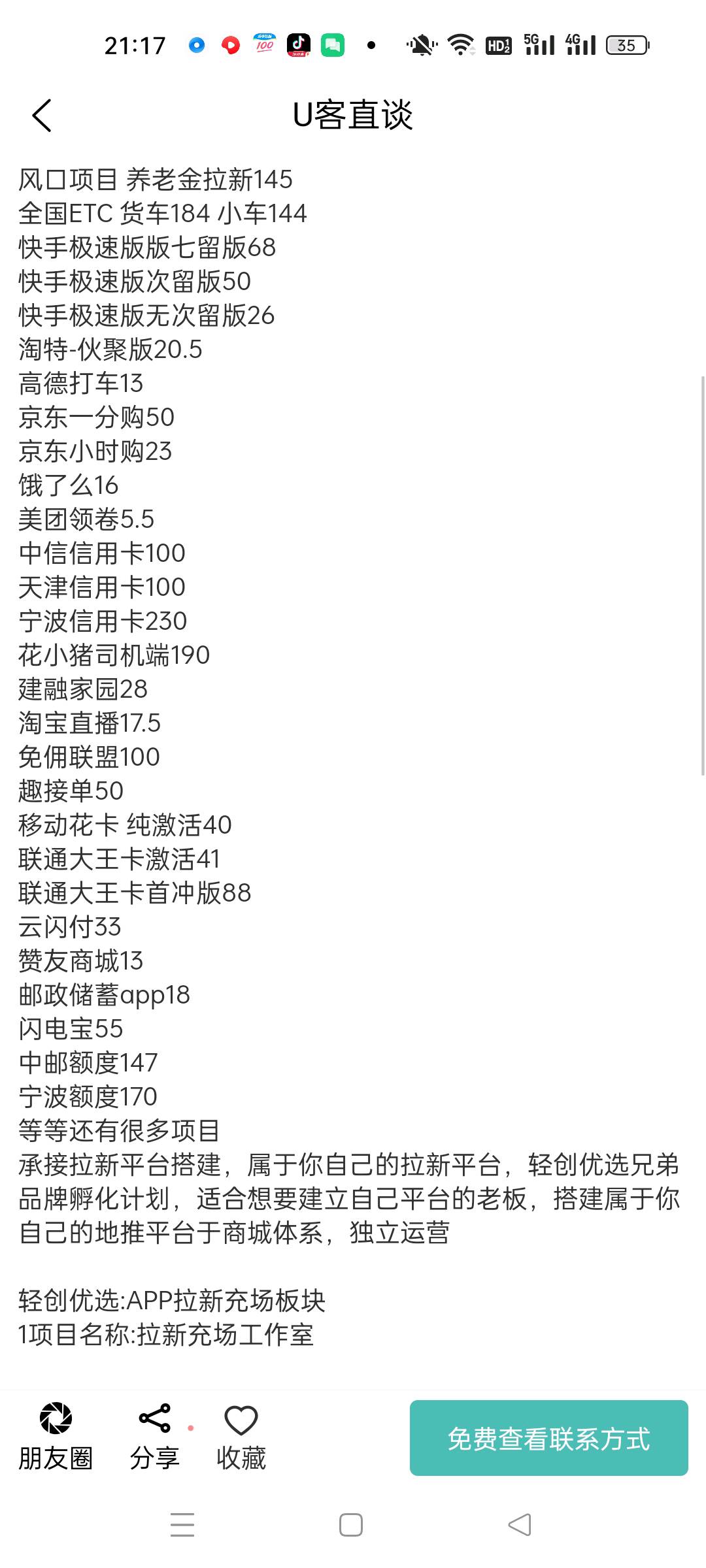Add this post to 收藏 favorites
Image resolution: width=706 pixels, height=1568 pixels.
(241, 1437)
